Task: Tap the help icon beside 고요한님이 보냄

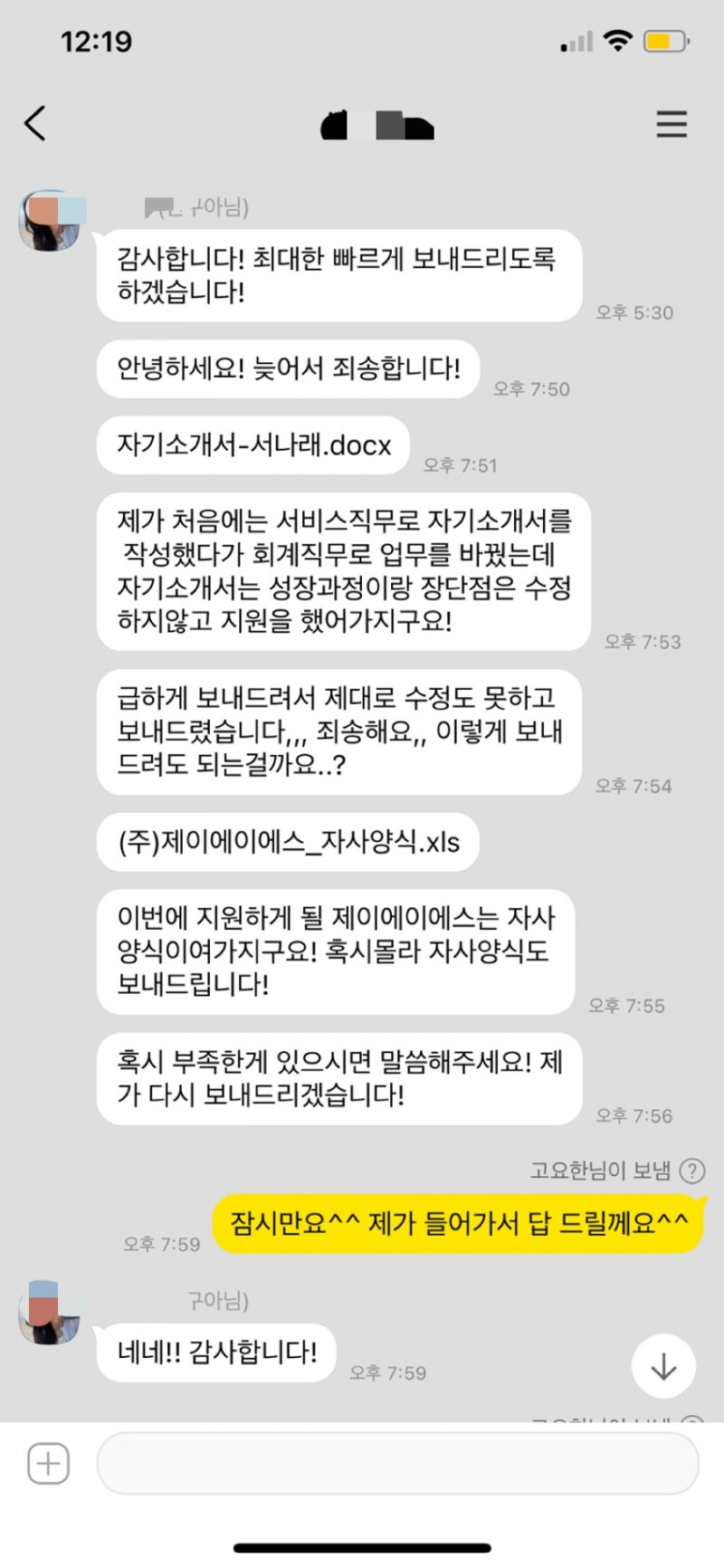Action: point(692,1171)
